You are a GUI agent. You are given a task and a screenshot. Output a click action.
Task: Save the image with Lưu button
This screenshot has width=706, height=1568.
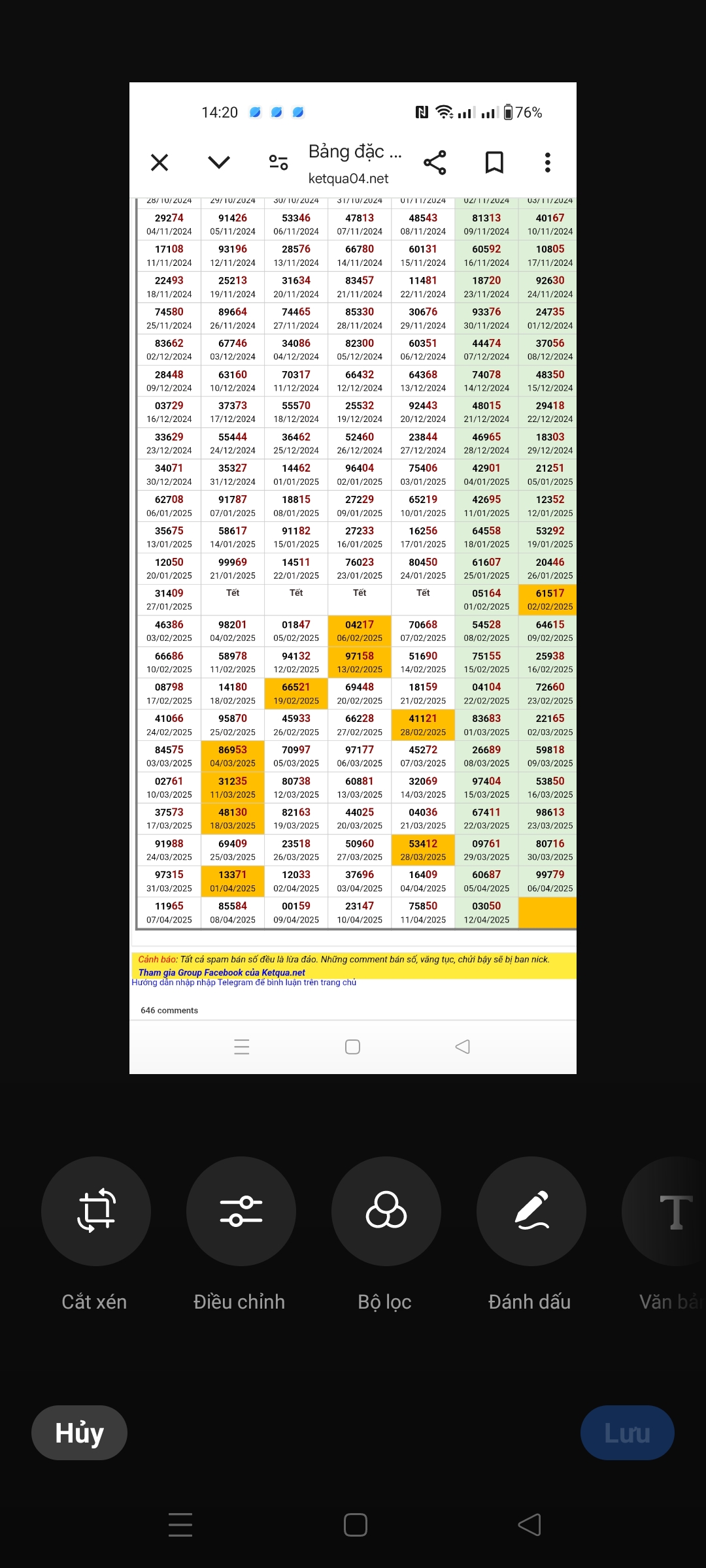(x=627, y=1433)
